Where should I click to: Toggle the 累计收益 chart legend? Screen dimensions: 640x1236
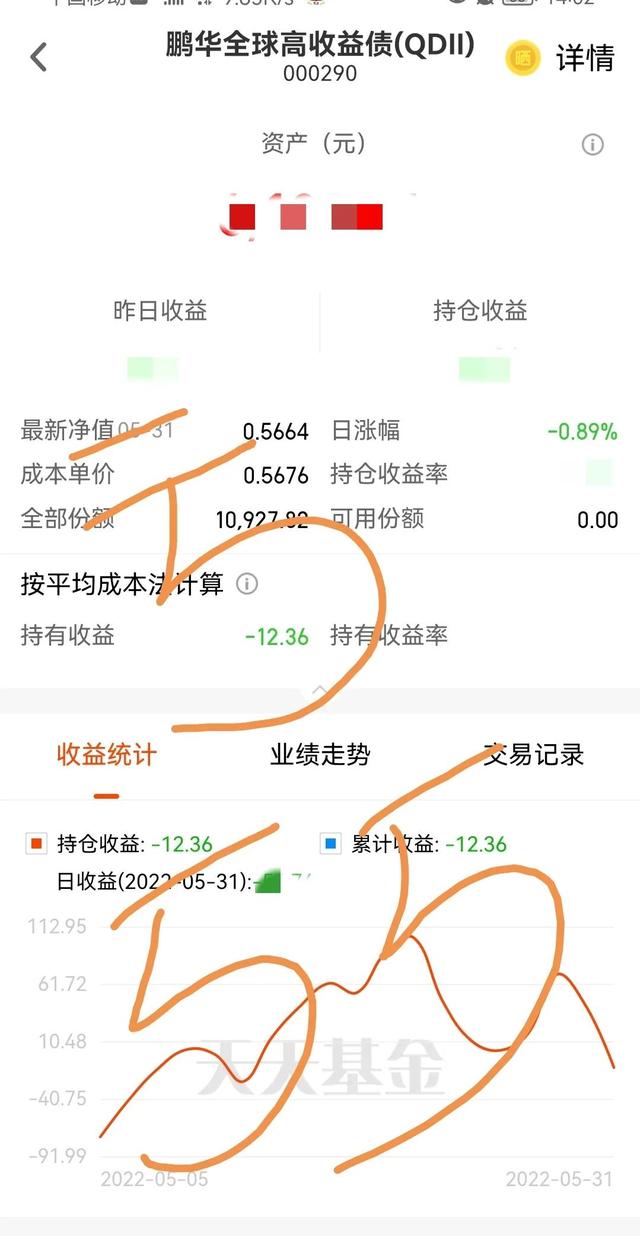point(413,844)
